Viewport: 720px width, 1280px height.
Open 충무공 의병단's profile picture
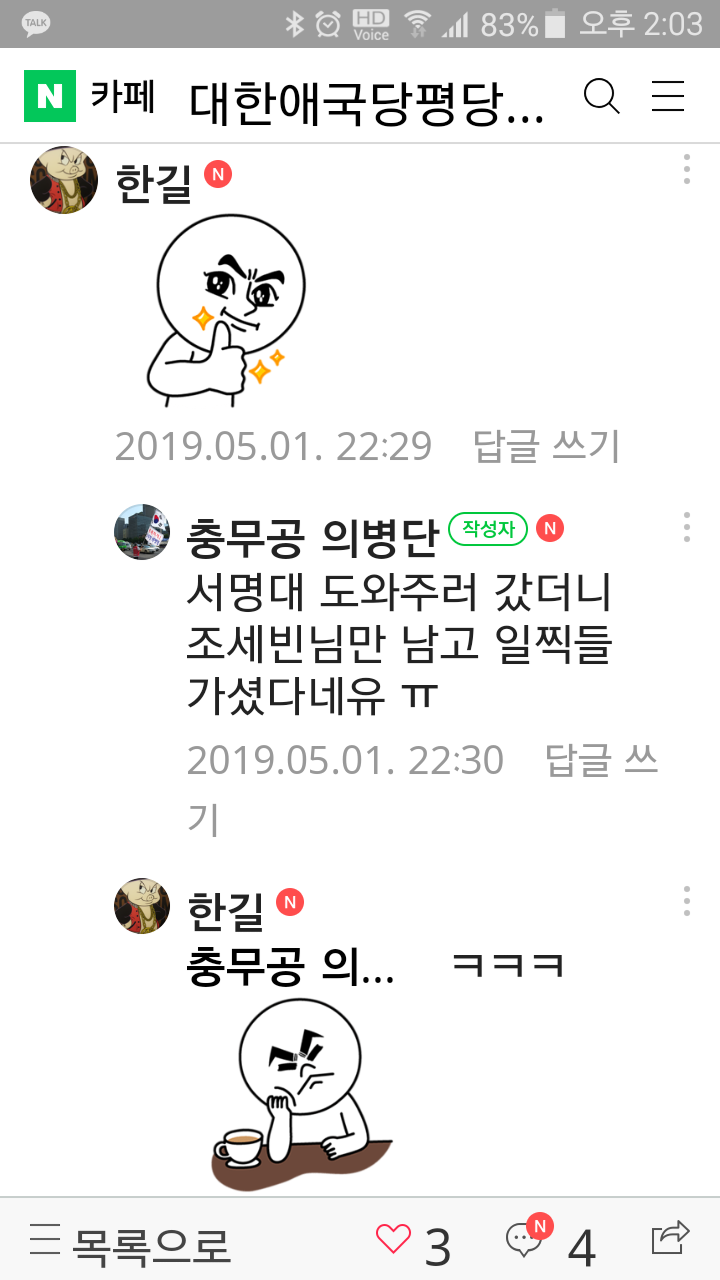click(x=142, y=532)
